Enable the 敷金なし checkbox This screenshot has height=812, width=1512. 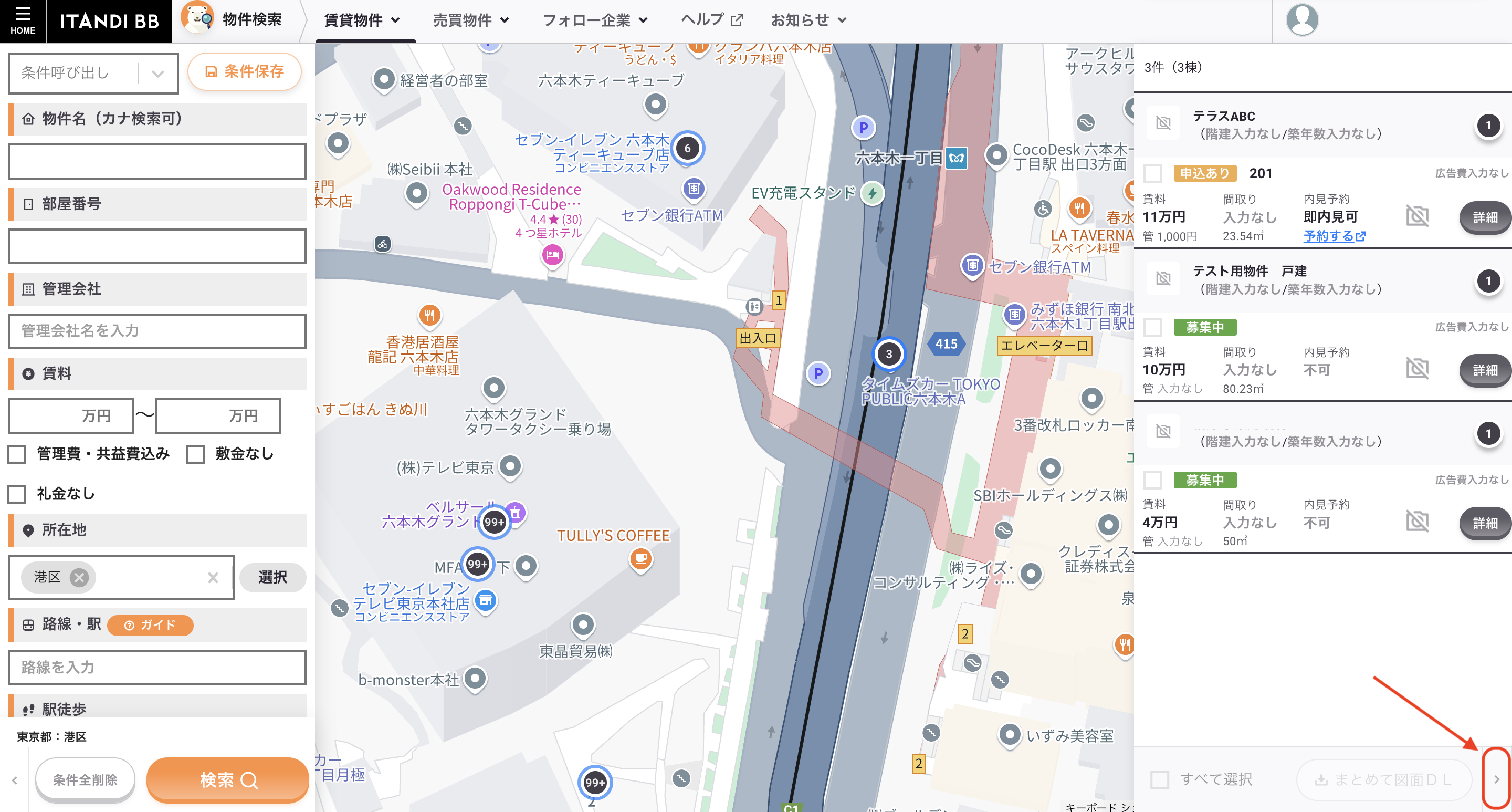pyautogui.click(x=195, y=454)
